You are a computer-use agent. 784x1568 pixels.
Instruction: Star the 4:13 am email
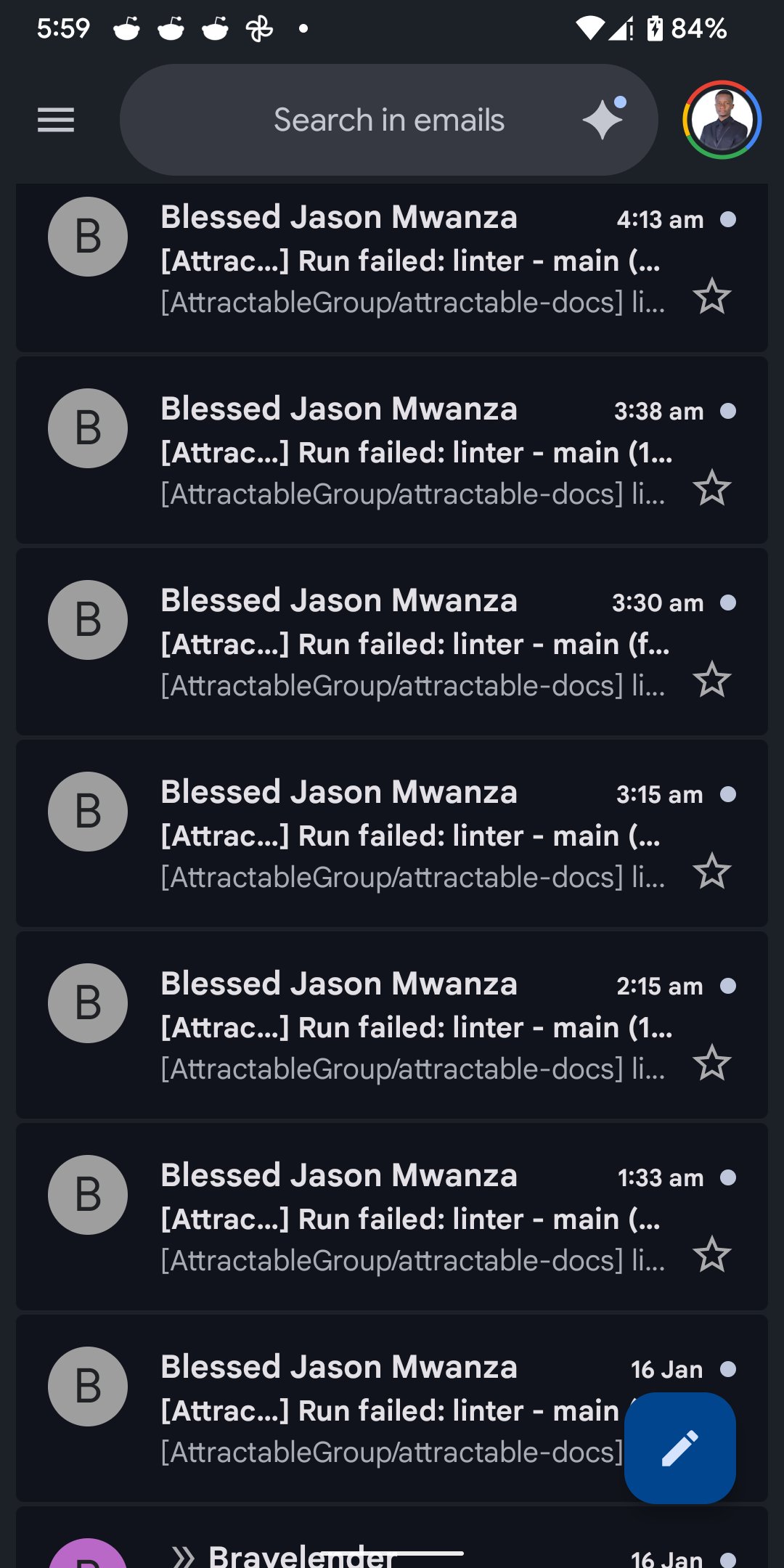[x=711, y=296]
